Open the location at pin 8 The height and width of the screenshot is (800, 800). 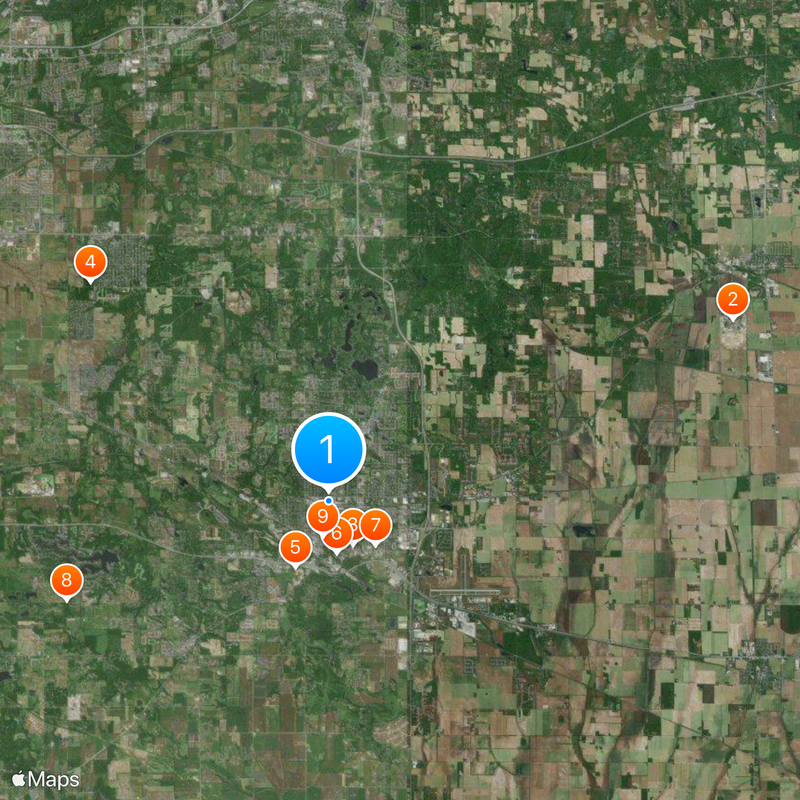[x=66, y=579]
